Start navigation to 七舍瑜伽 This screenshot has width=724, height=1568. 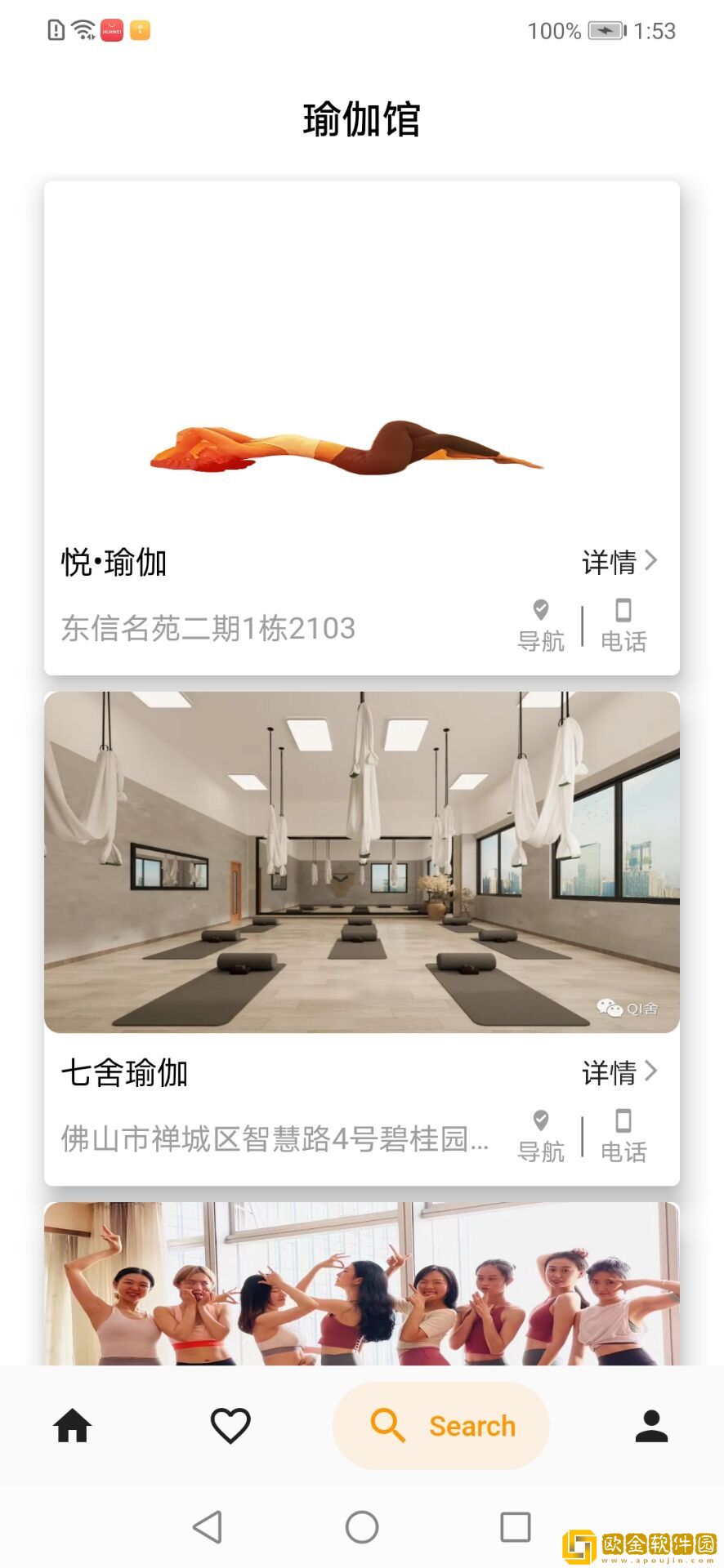[x=541, y=1136]
